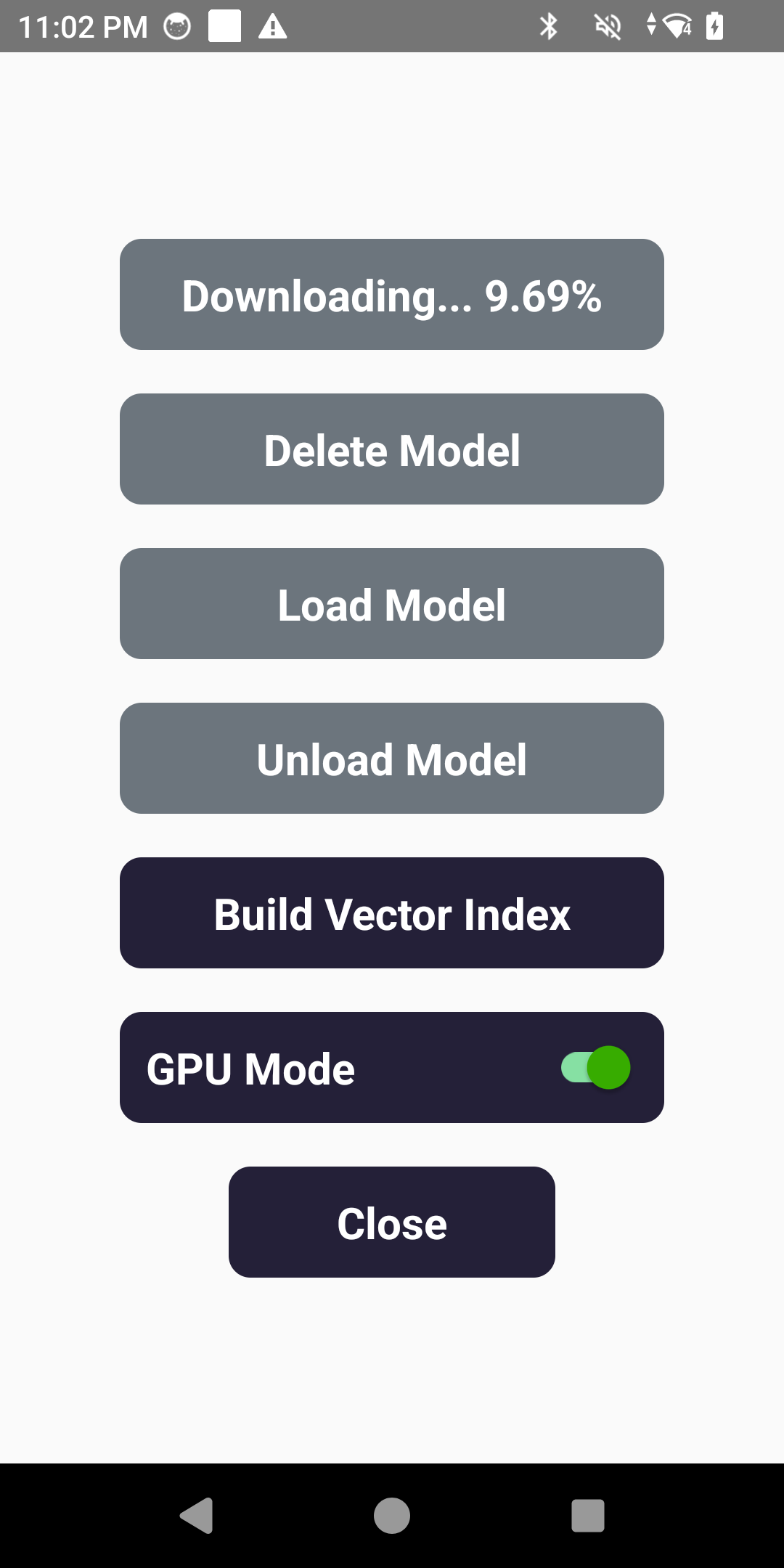Tap the Bluetooth status icon
The width and height of the screenshot is (784, 1568).
550,26
